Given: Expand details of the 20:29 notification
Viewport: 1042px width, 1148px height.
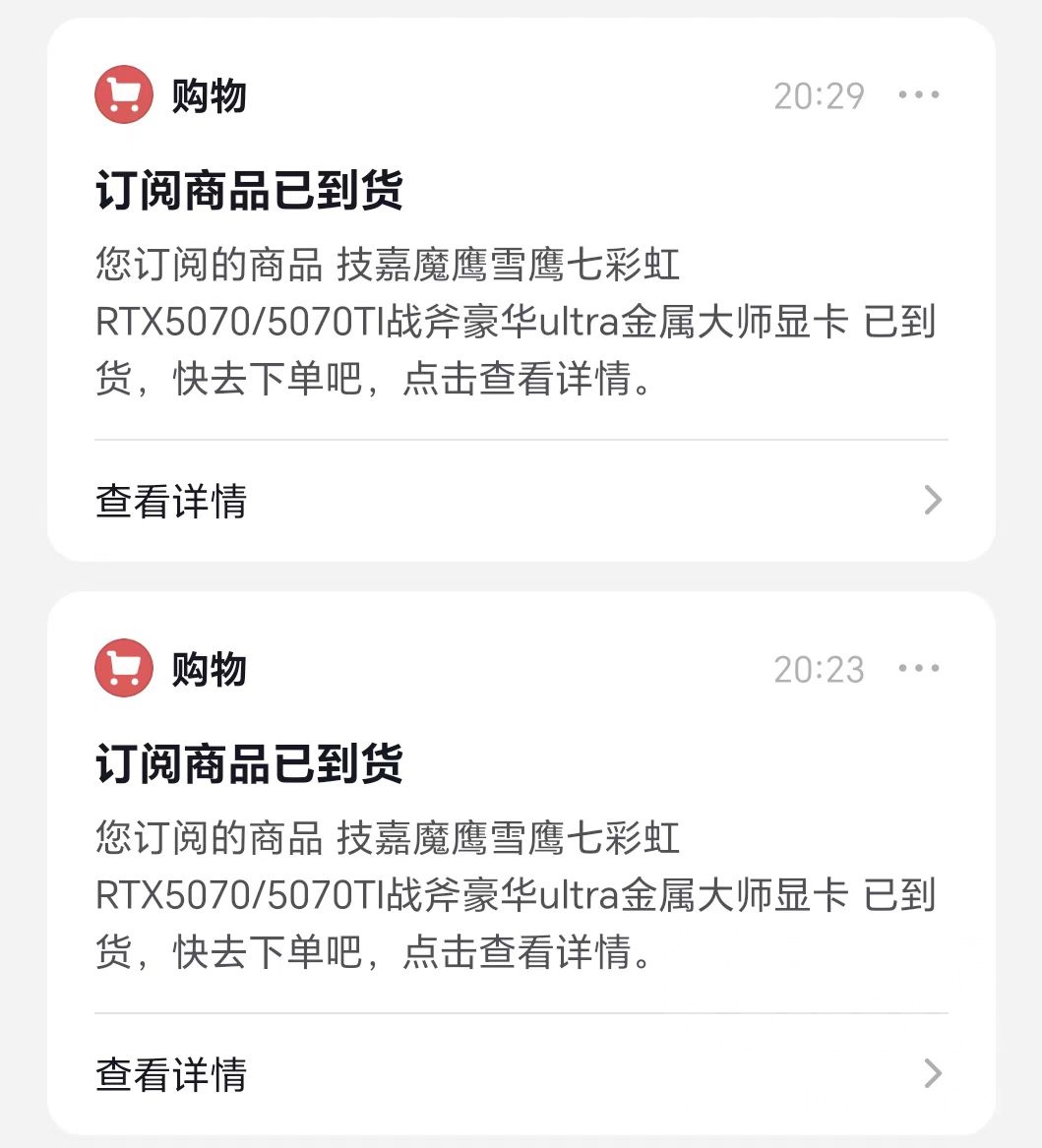Looking at the screenshot, I should click(x=172, y=501).
